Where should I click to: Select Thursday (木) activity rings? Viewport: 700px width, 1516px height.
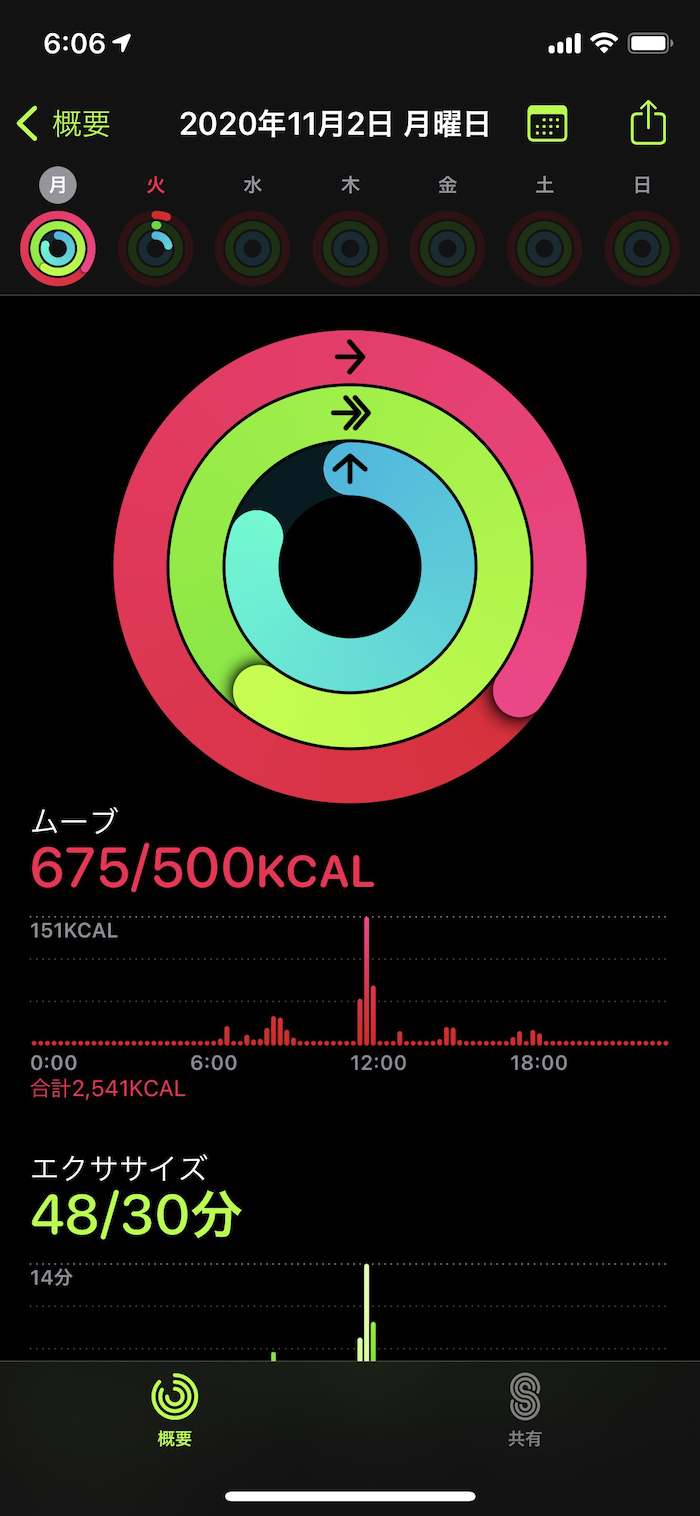pyautogui.click(x=350, y=248)
